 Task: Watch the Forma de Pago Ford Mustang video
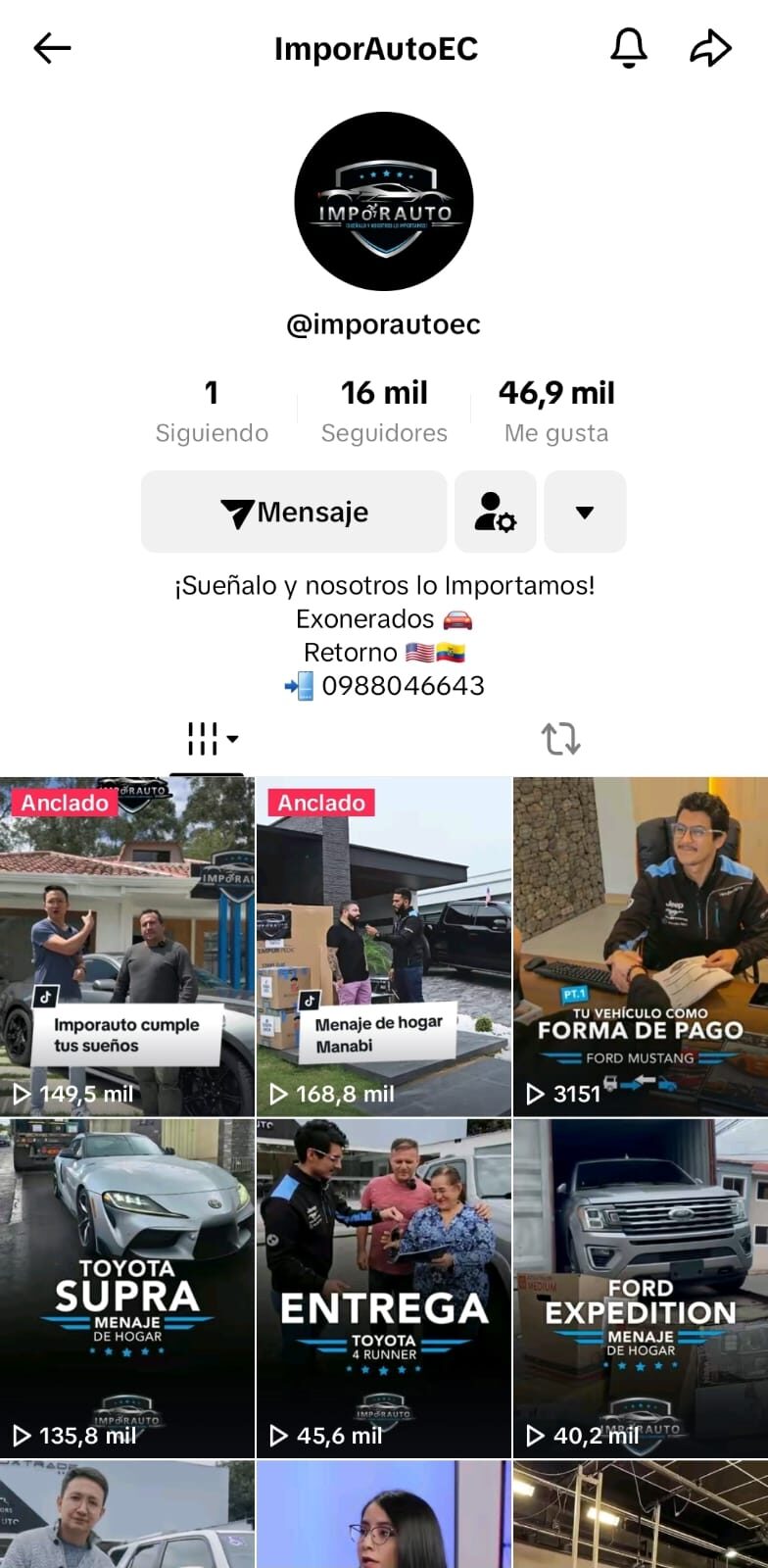641,947
